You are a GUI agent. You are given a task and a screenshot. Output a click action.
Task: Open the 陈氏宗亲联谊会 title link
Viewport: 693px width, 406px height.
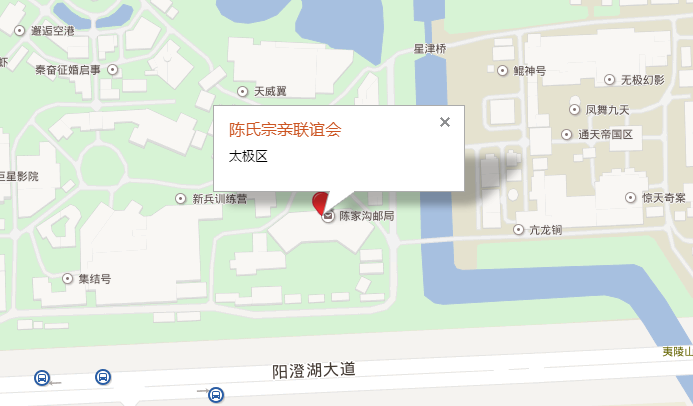(285, 129)
